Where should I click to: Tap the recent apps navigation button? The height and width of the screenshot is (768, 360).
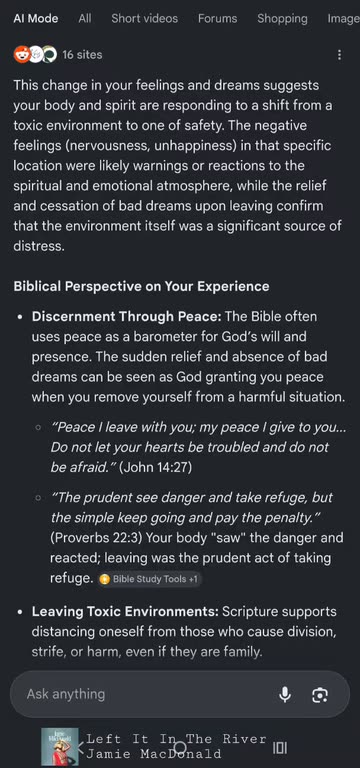[280, 747]
